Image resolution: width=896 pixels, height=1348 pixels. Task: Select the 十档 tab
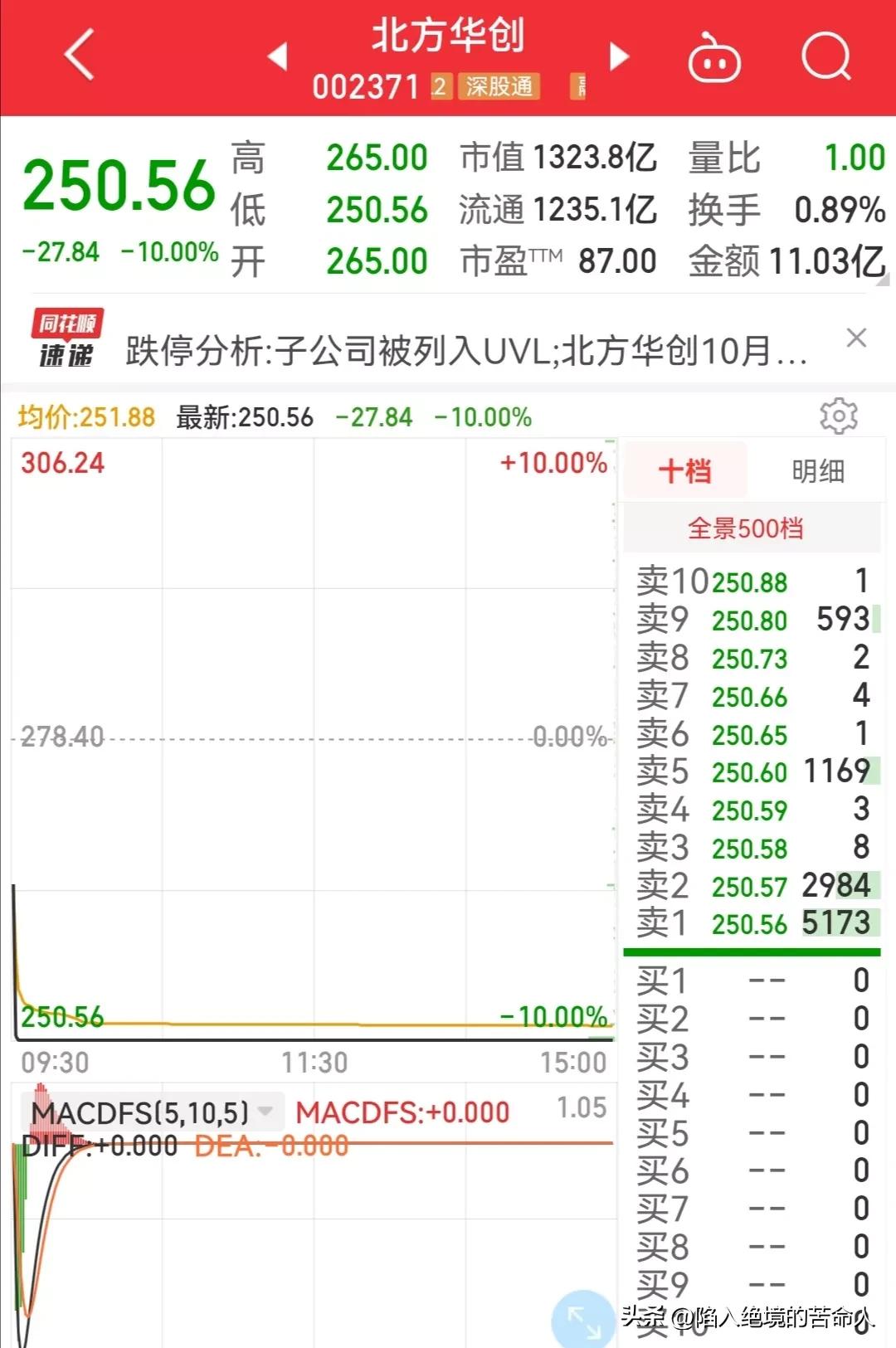[x=686, y=471]
